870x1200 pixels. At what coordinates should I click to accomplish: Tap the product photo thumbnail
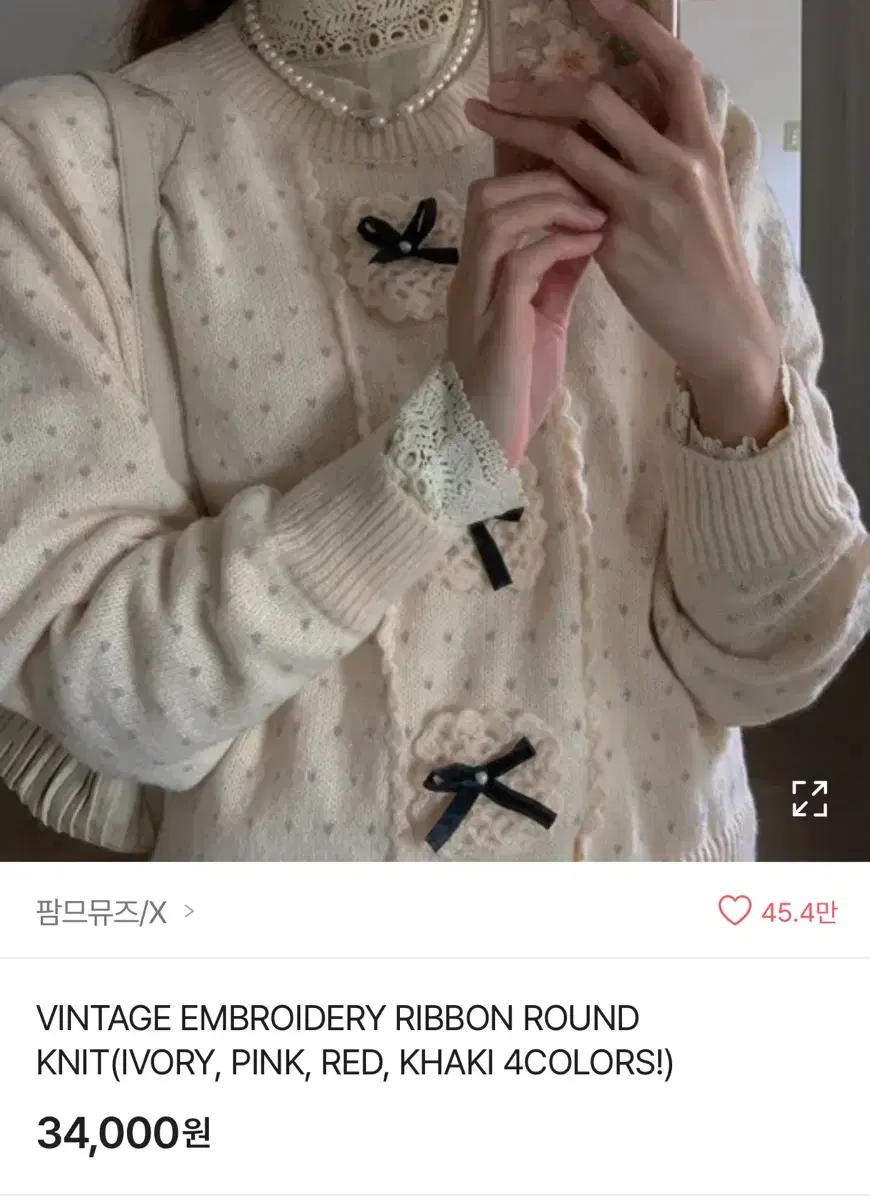pyautogui.click(x=435, y=430)
